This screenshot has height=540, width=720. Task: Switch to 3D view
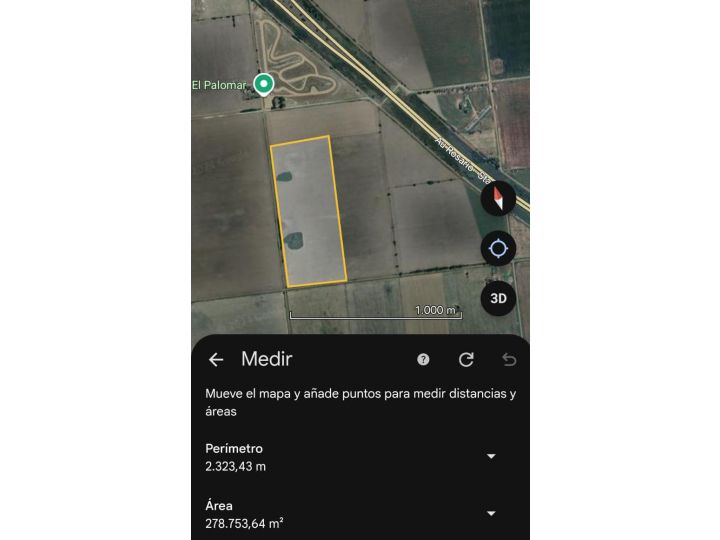point(498,298)
